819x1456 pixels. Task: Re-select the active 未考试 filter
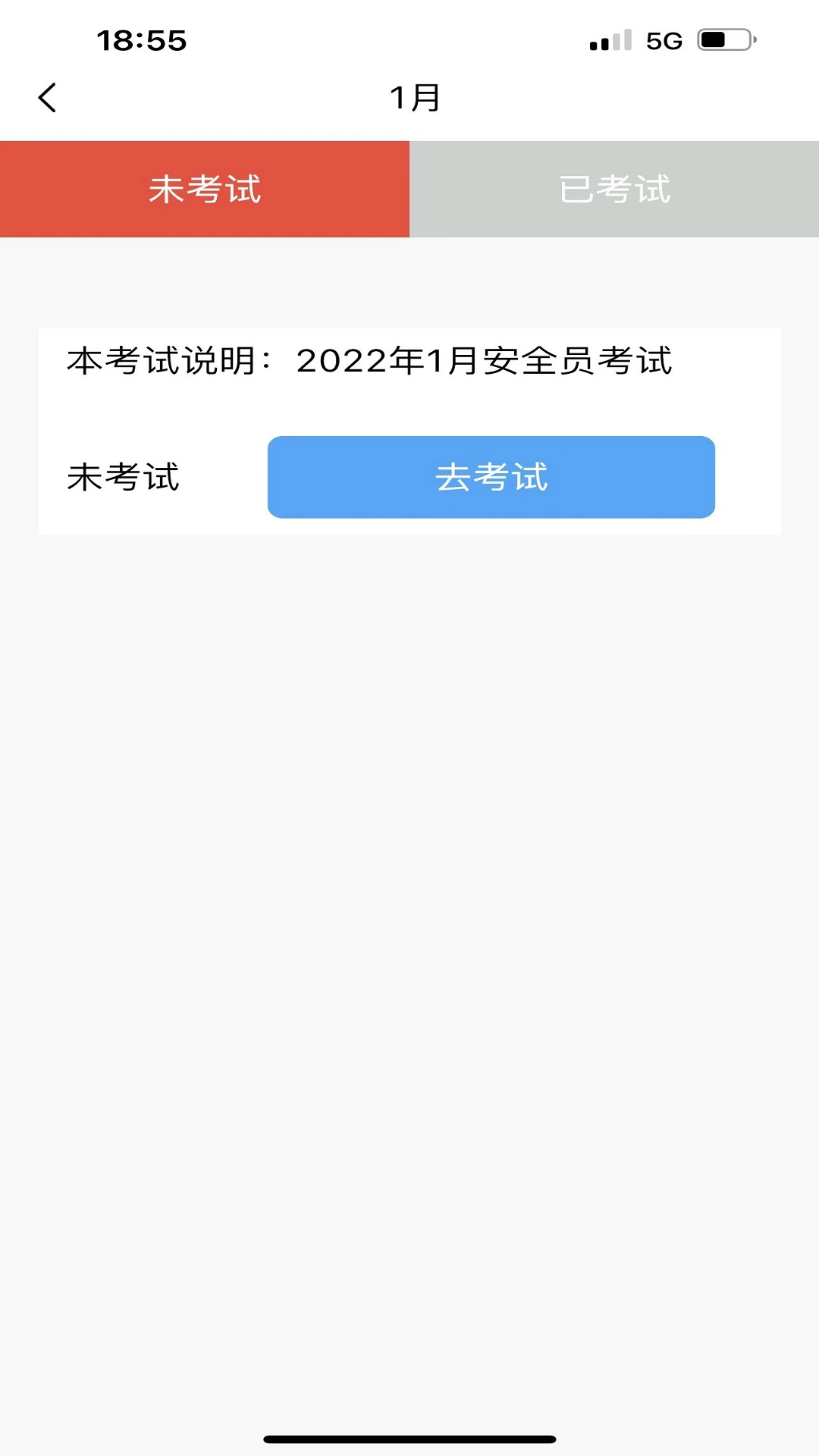[205, 190]
